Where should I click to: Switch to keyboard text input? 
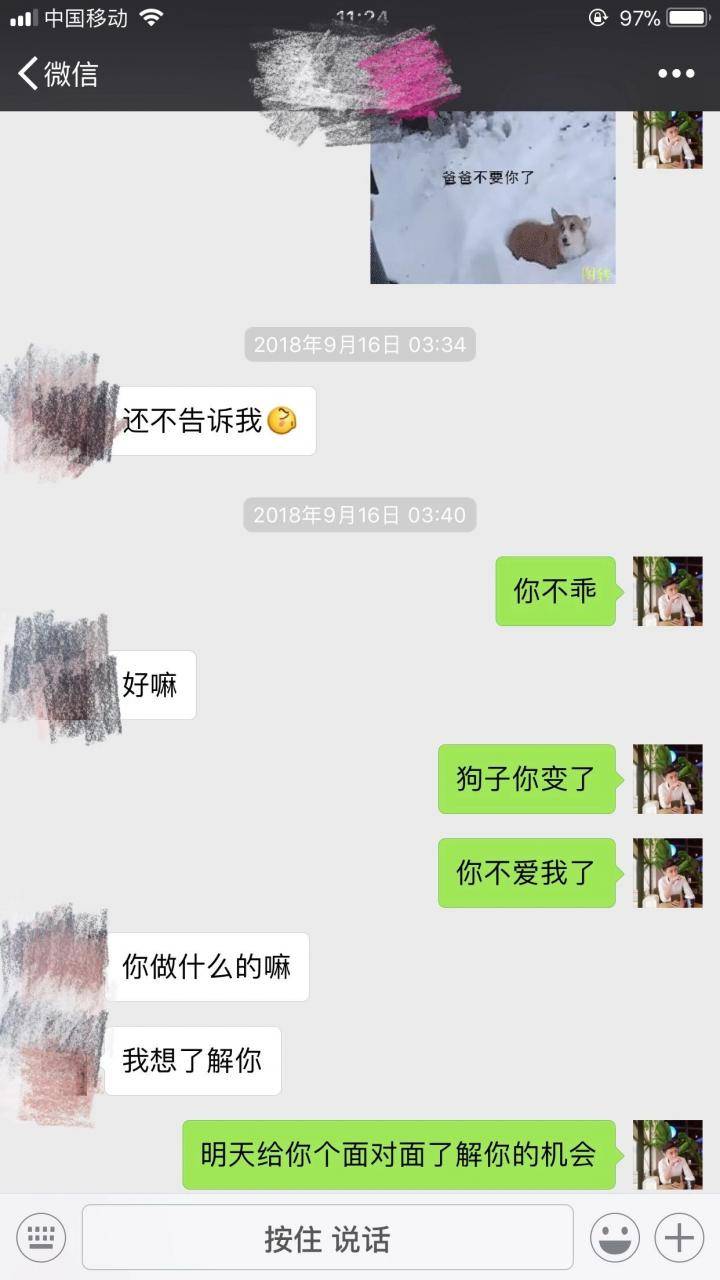(41, 1238)
